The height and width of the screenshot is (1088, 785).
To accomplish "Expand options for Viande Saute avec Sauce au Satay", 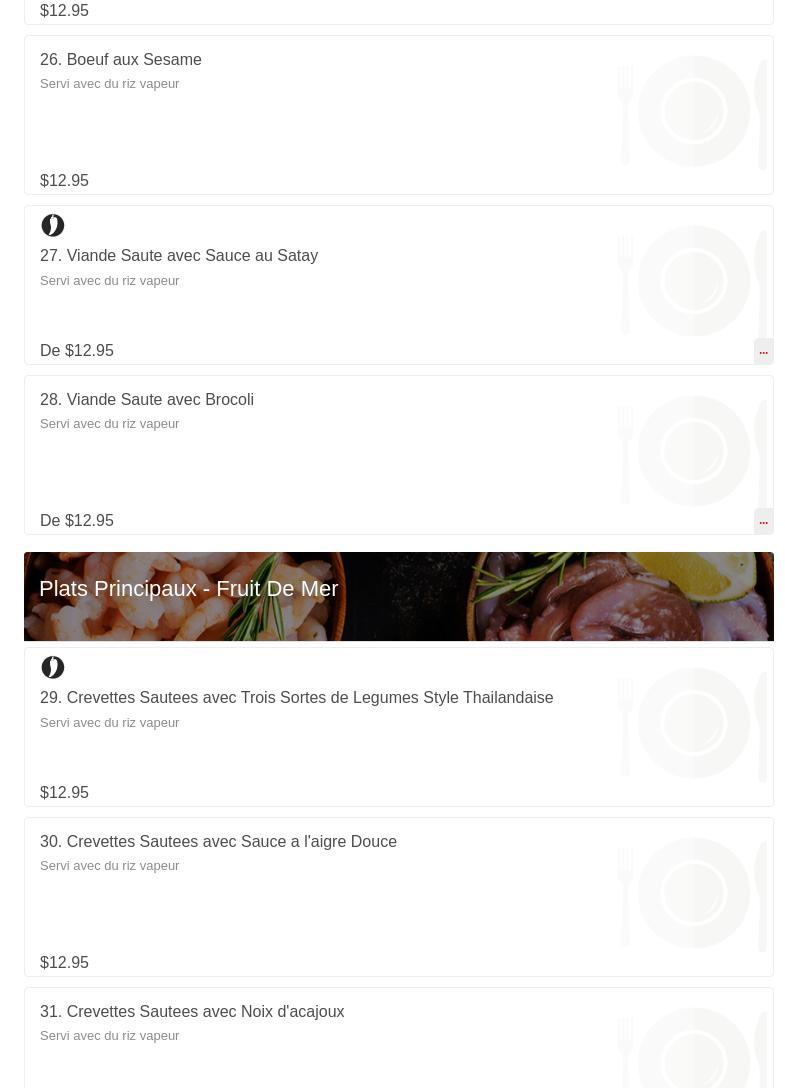I will pyautogui.click(x=763, y=351).
